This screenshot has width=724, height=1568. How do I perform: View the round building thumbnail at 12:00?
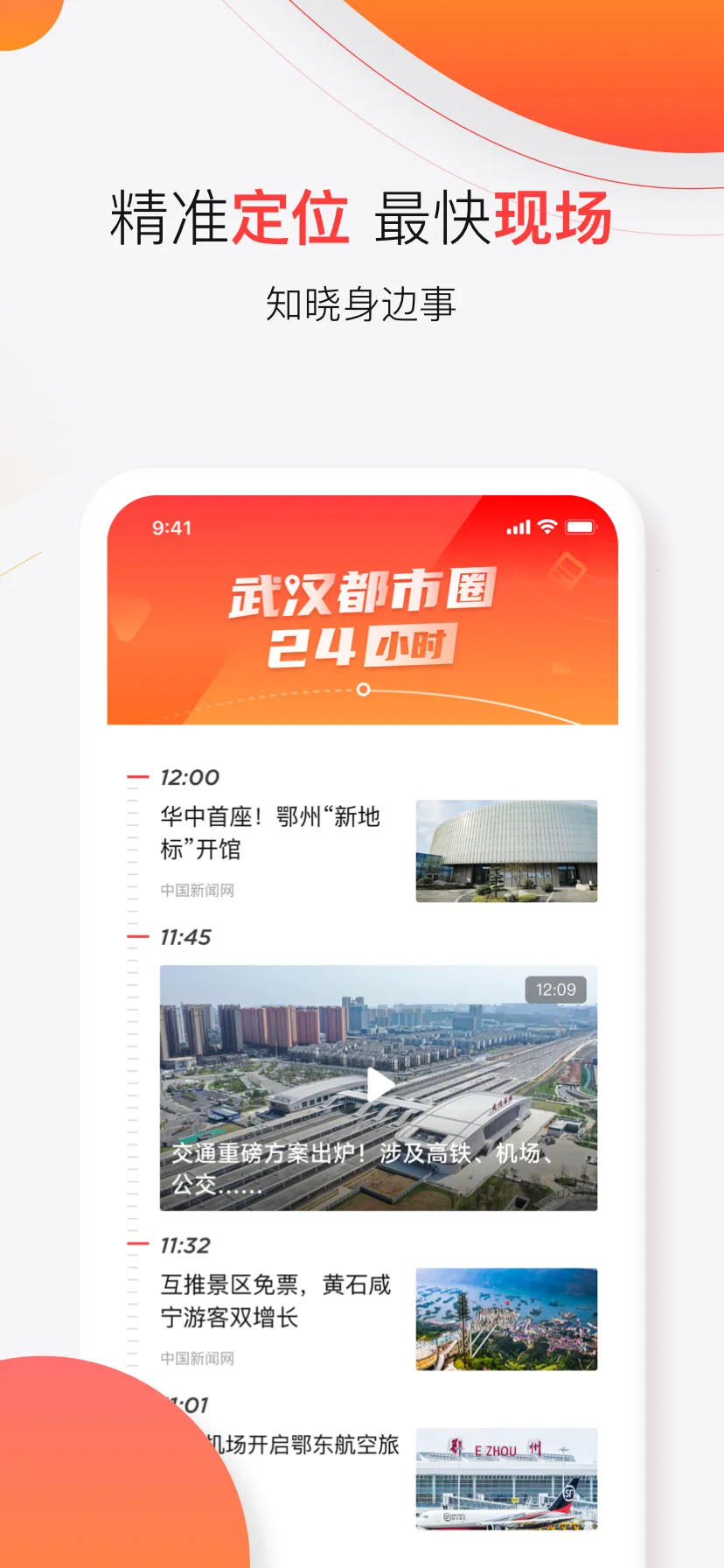click(x=506, y=850)
